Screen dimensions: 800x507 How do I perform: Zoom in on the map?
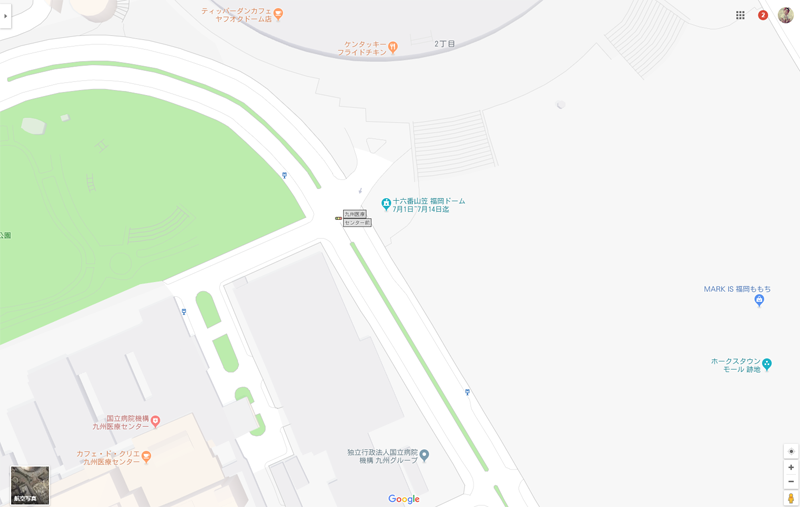(x=790, y=467)
